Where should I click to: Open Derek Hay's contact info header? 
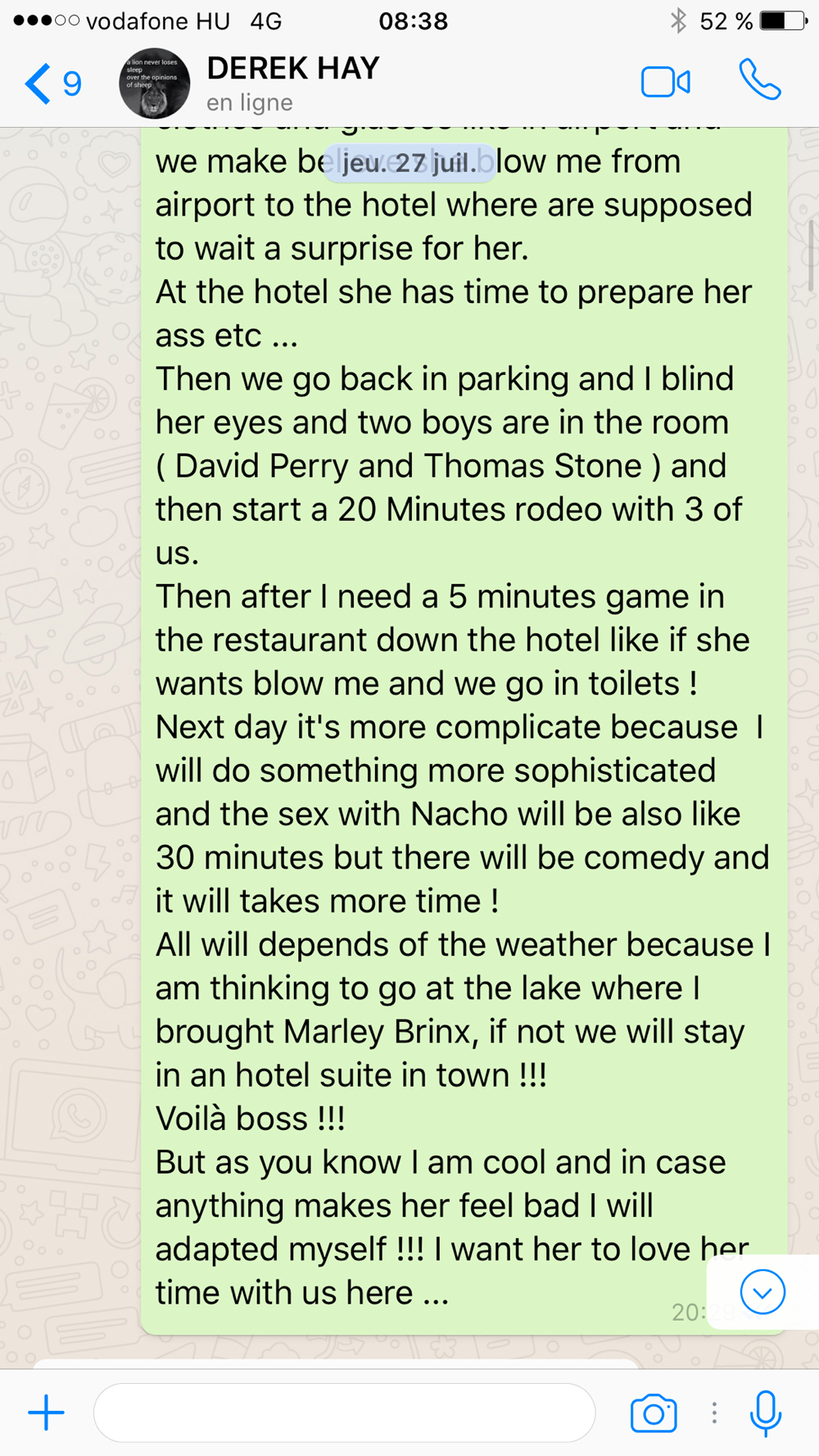click(292, 83)
